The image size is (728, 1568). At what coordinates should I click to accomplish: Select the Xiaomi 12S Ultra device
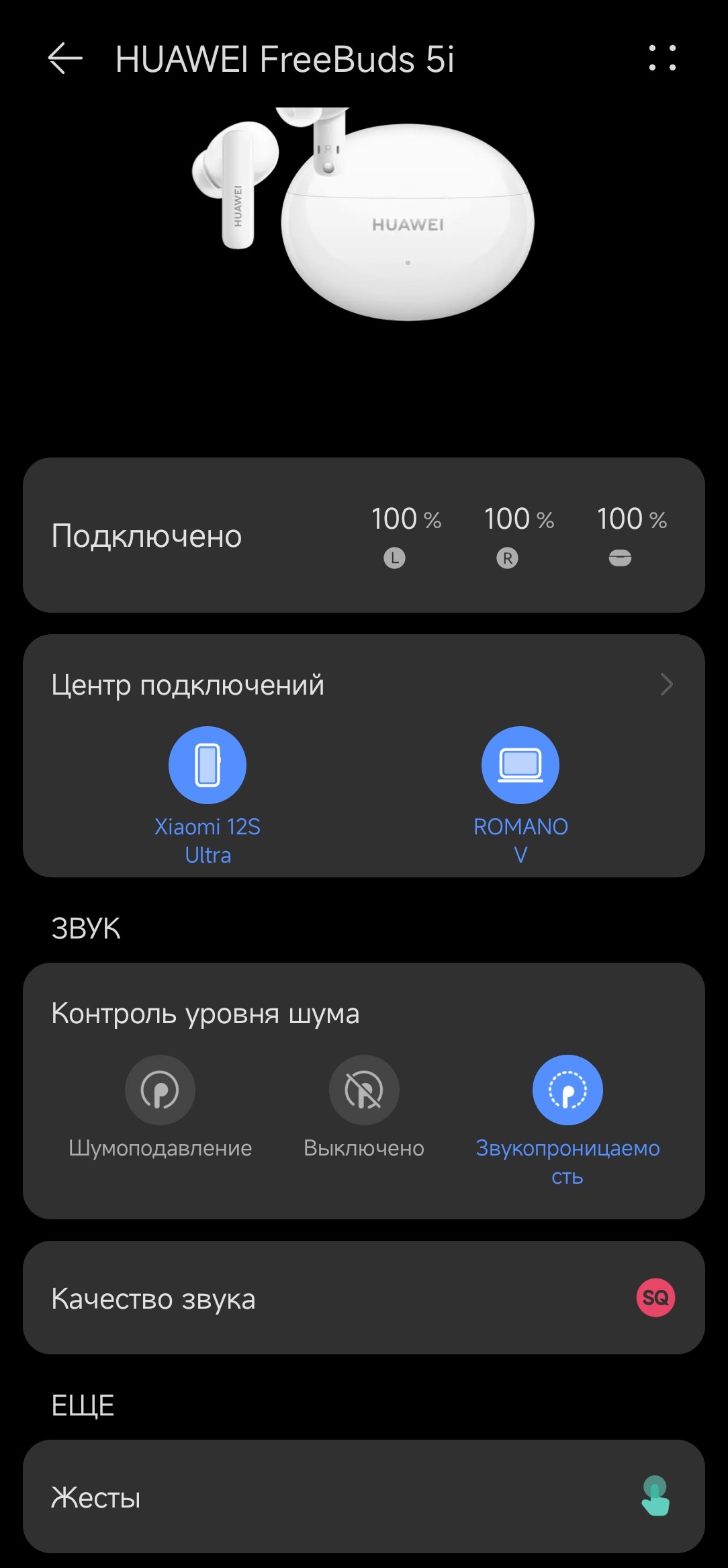click(x=208, y=766)
